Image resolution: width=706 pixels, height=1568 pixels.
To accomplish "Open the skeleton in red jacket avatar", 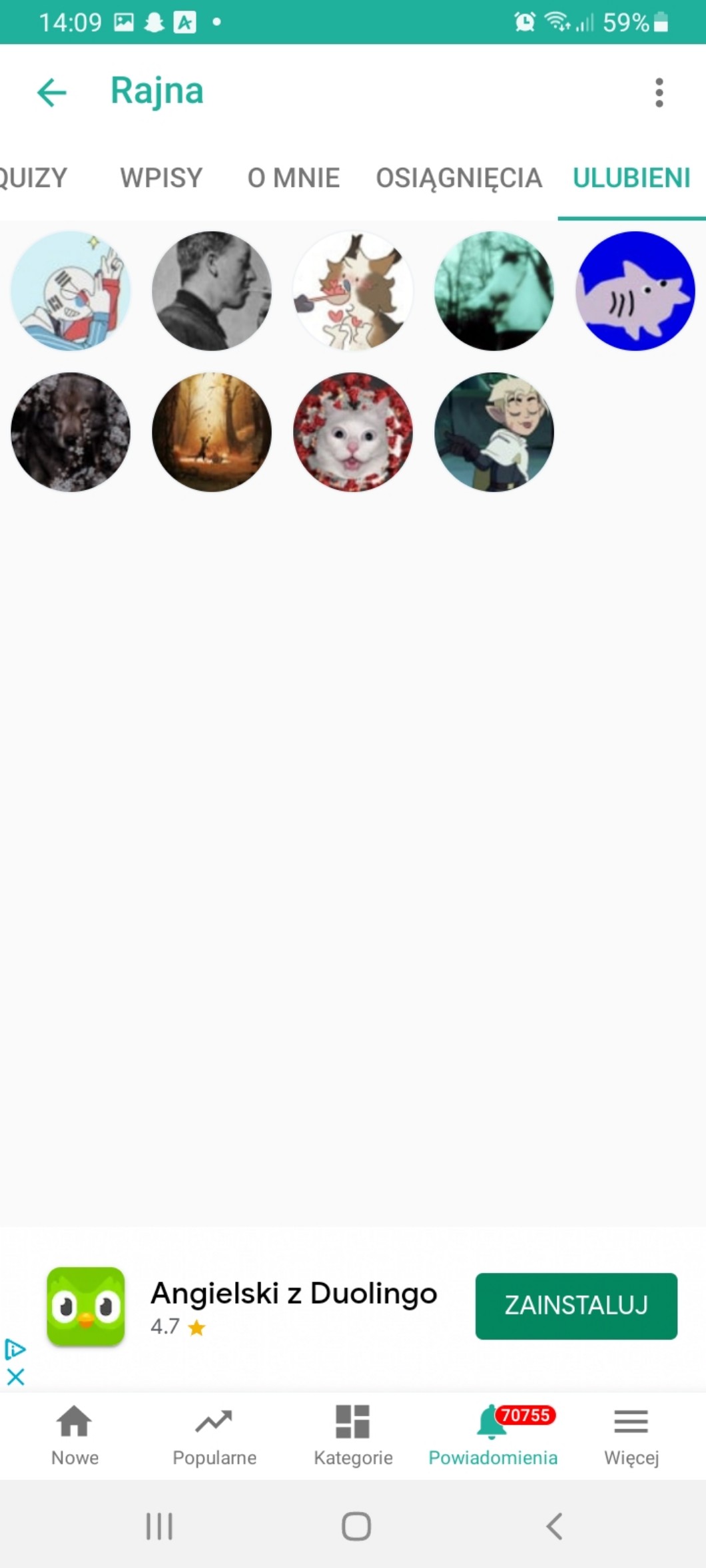I will 71,291.
